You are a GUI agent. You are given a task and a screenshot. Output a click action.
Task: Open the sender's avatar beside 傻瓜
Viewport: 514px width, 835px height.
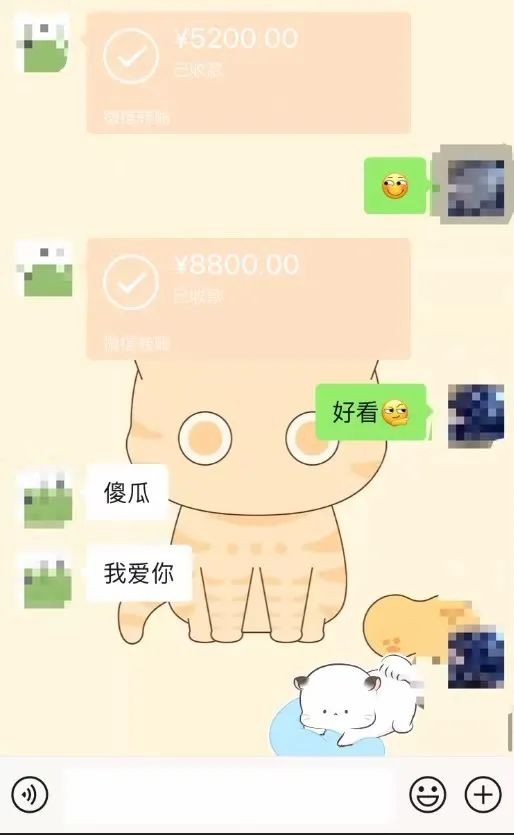pyautogui.click(x=47, y=498)
